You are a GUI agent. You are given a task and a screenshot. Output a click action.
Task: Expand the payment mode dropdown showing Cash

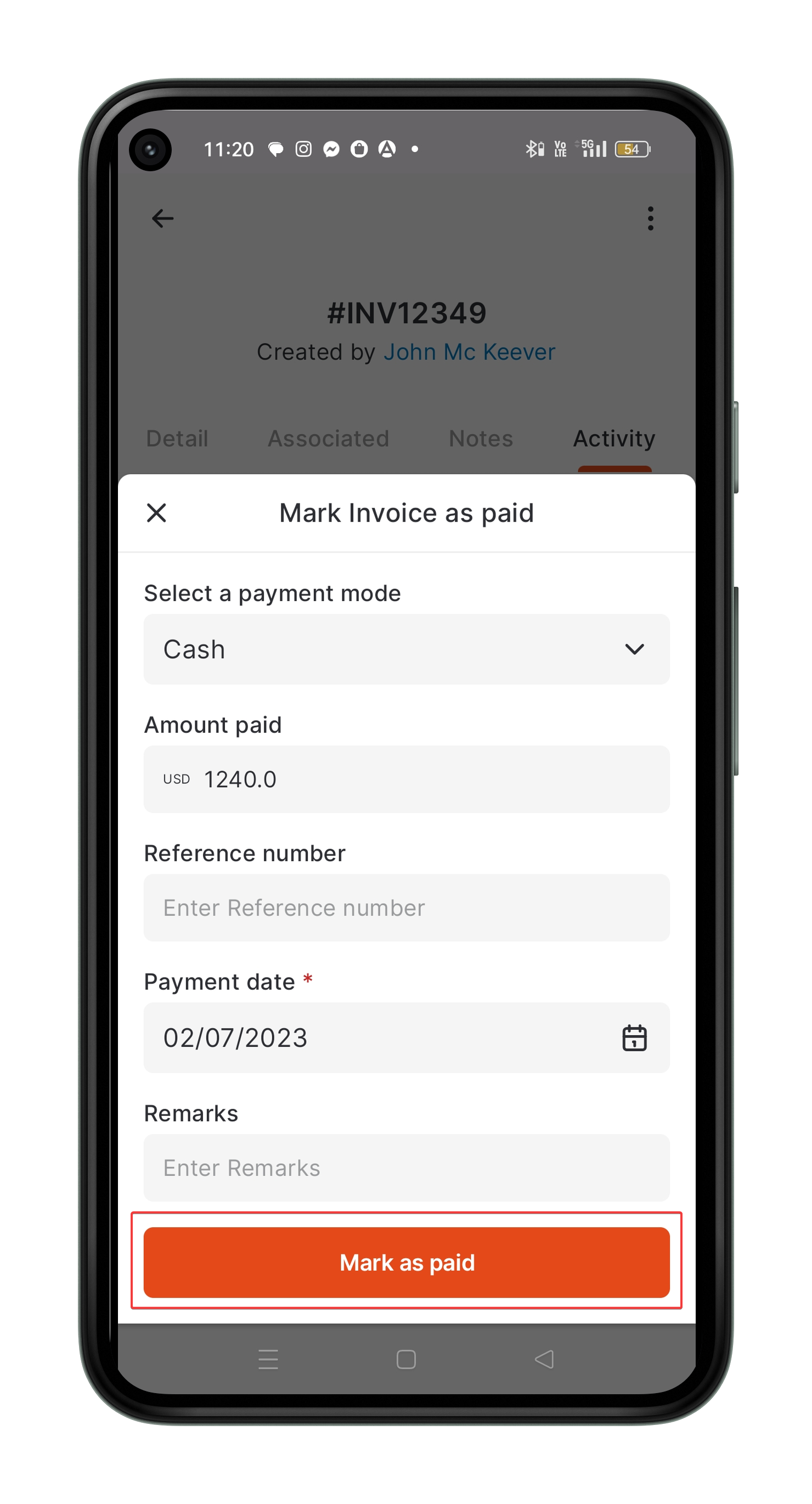tap(407, 649)
